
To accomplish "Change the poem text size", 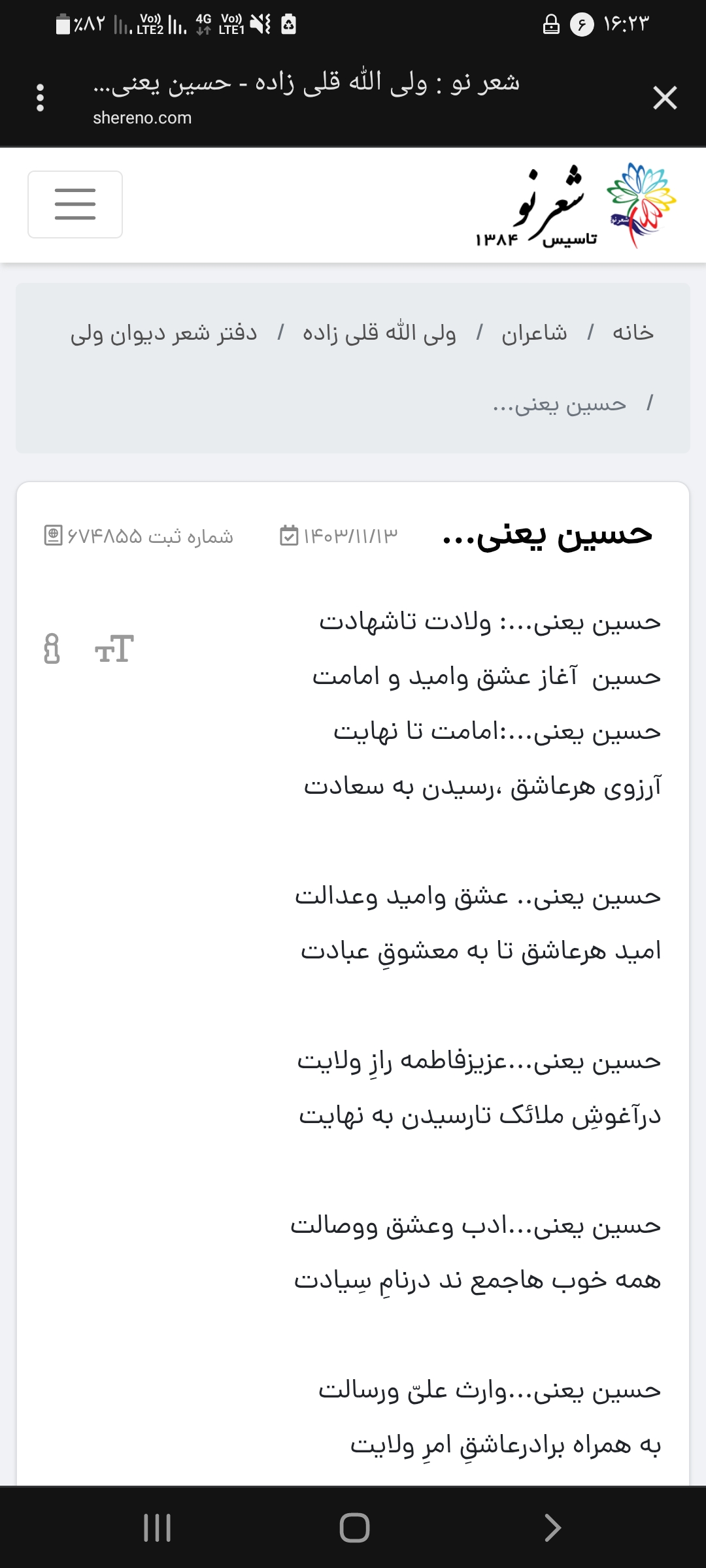I will (114, 649).
